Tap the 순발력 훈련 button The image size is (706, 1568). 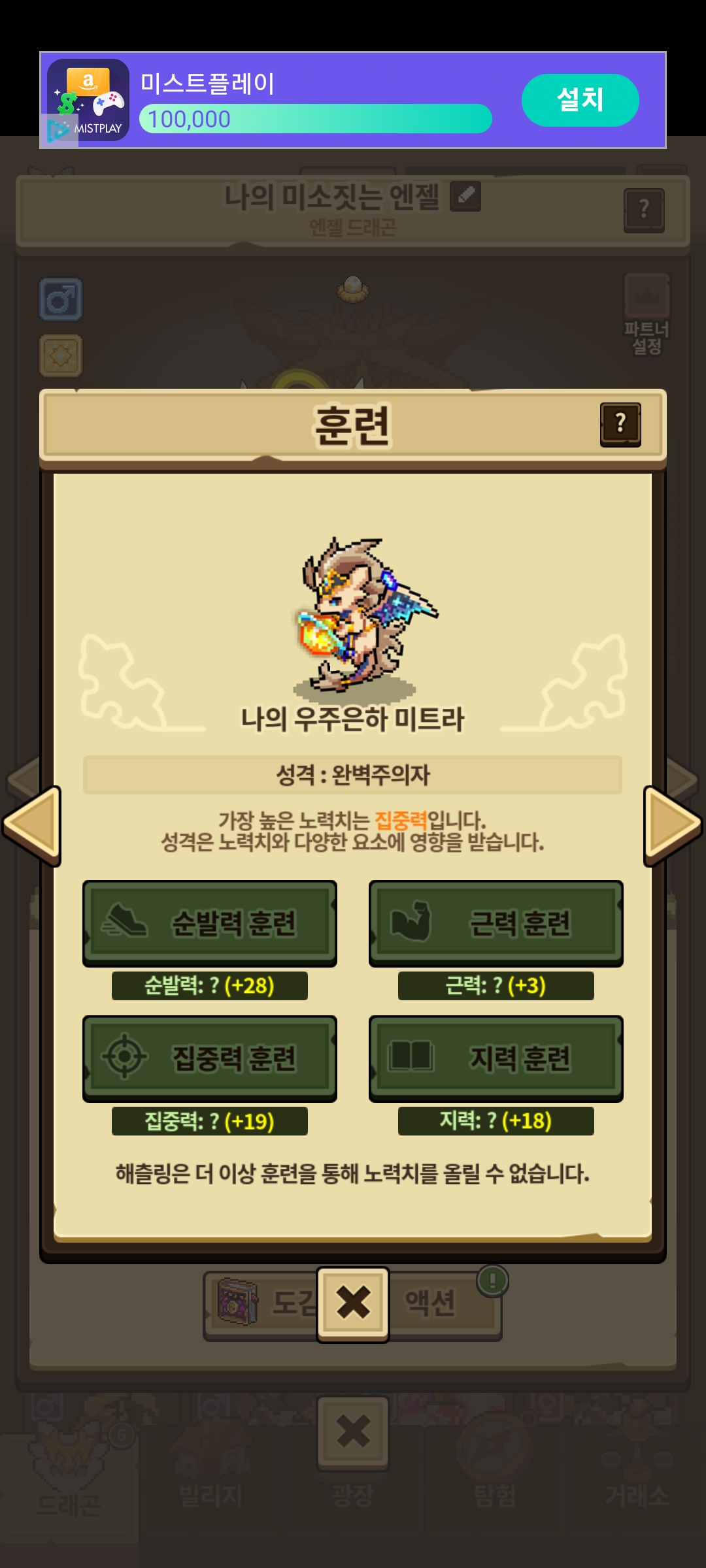click(x=209, y=923)
